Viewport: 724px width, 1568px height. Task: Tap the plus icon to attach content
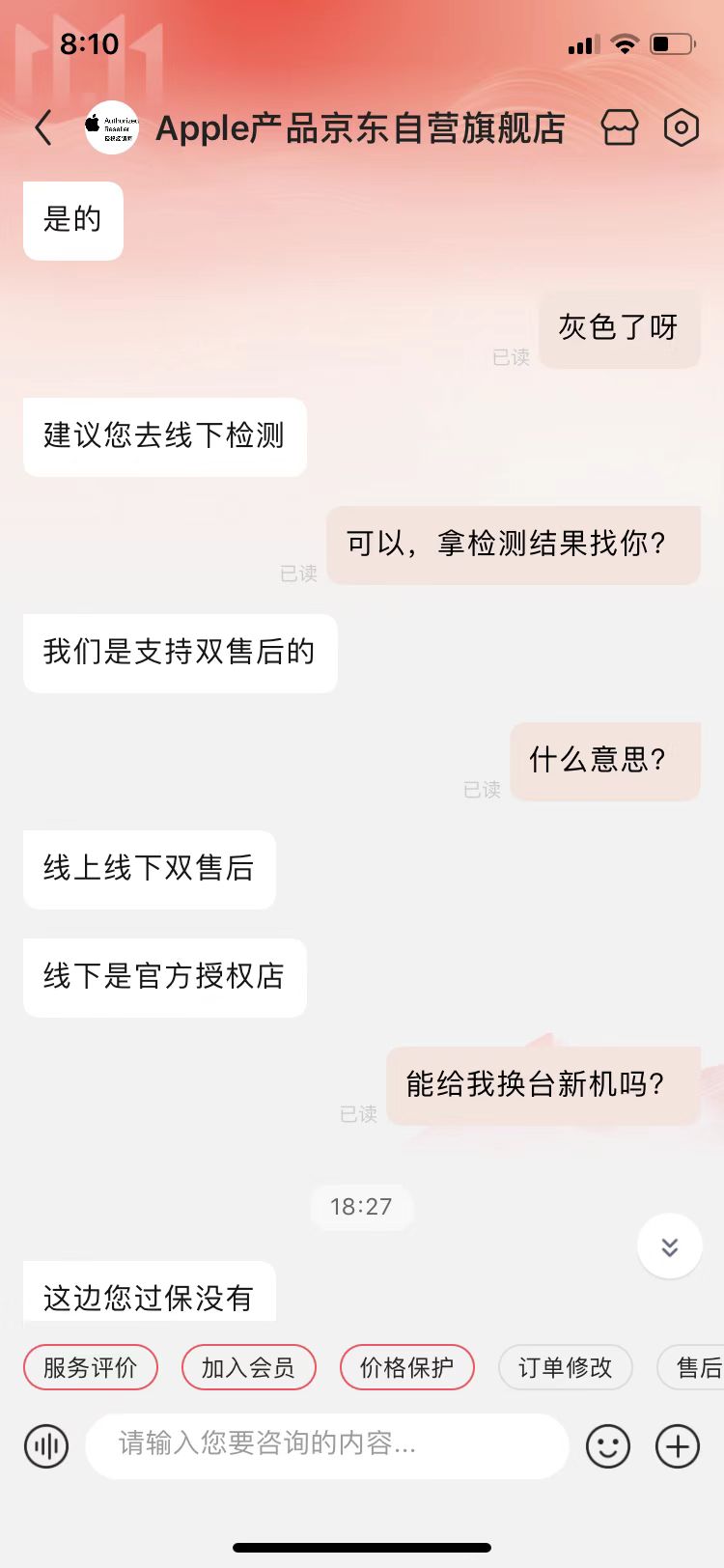(677, 1446)
